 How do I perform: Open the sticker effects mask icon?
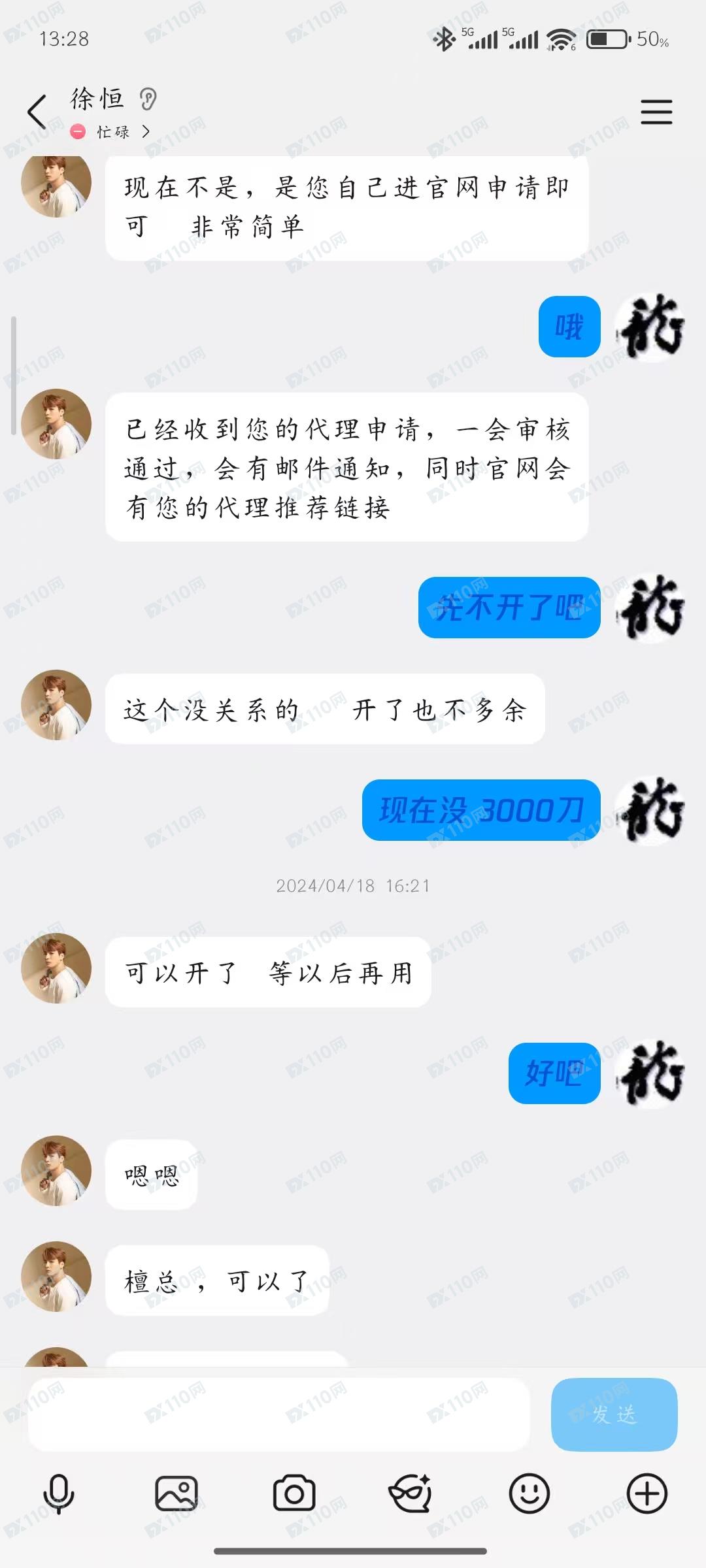(x=411, y=1494)
